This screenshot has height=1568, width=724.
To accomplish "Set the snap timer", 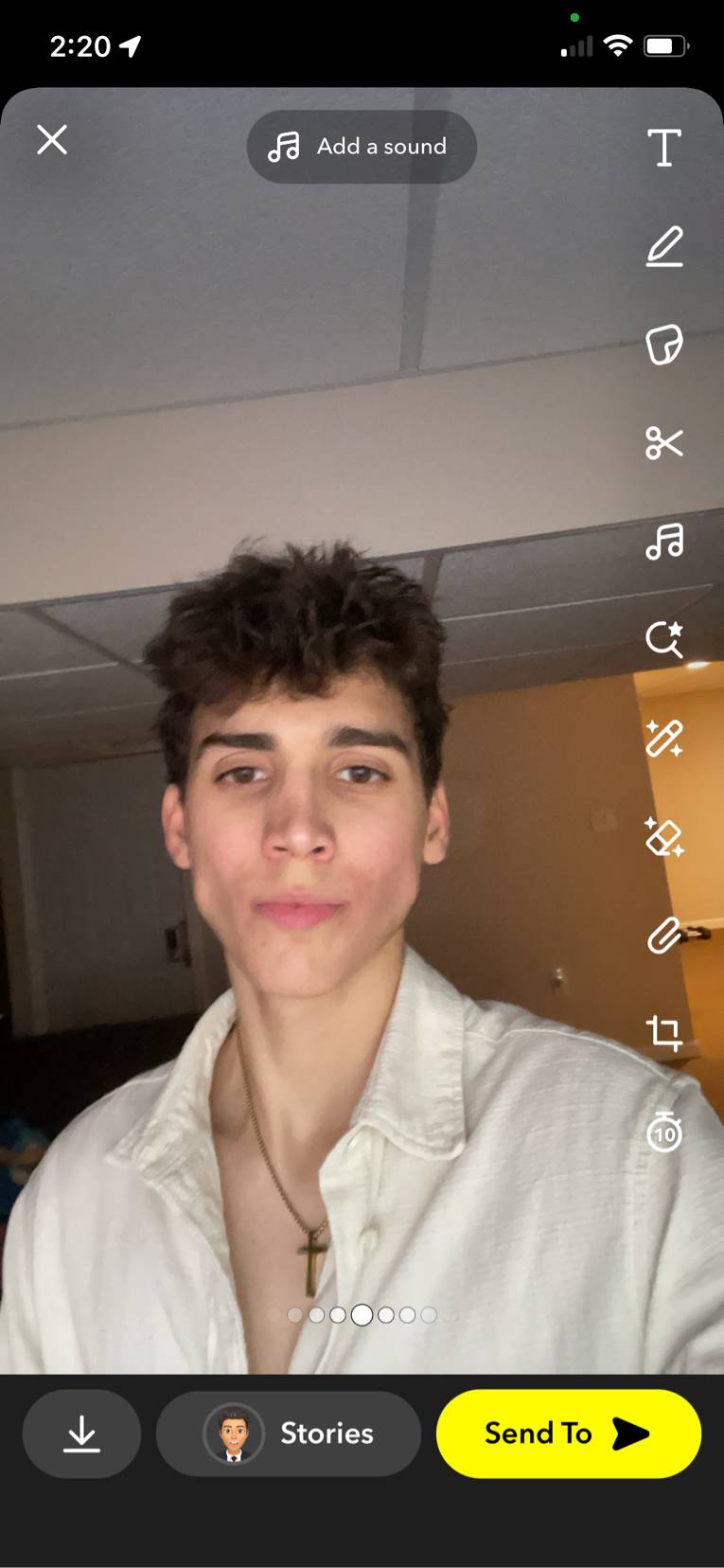I will (x=664, y=1132).
